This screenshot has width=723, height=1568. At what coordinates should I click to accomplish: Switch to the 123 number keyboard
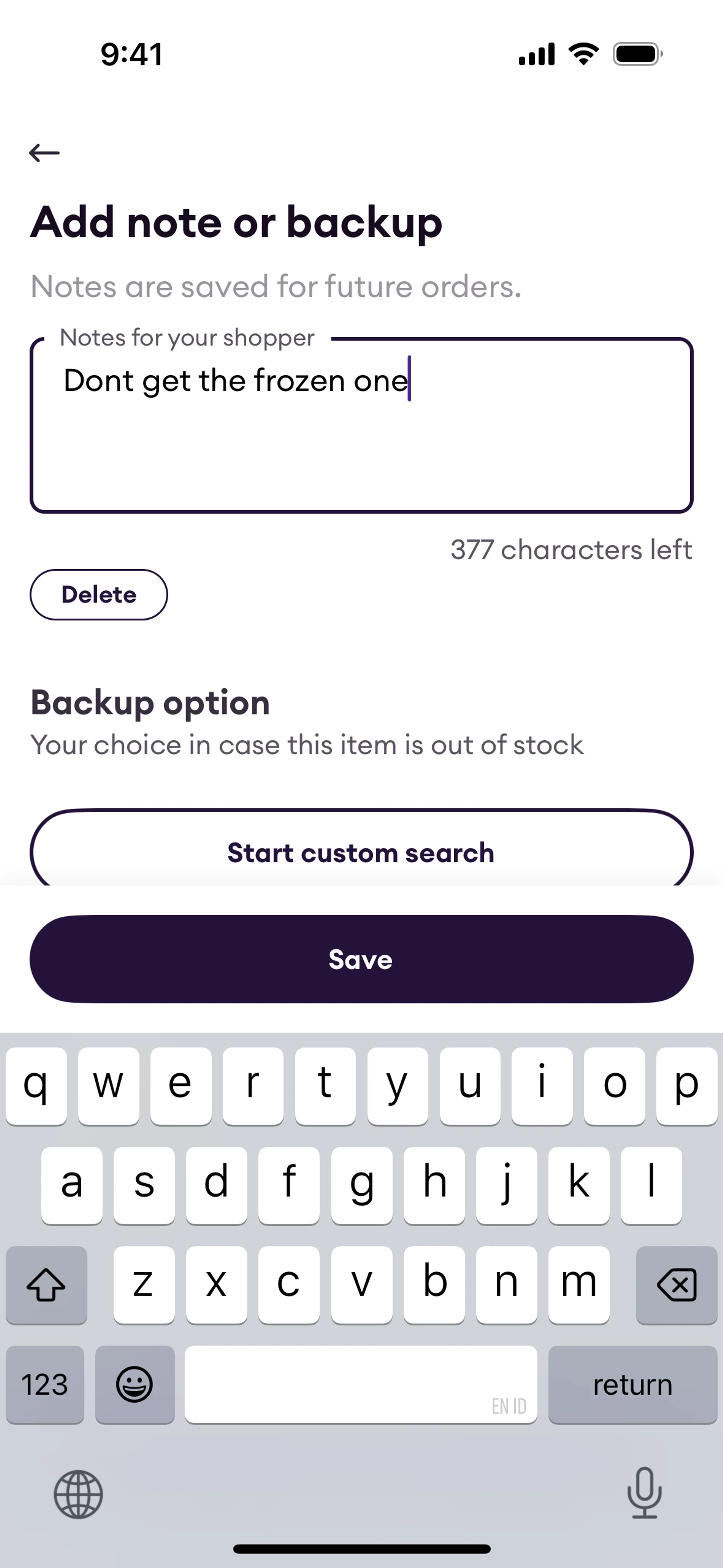pos(45,1384)
